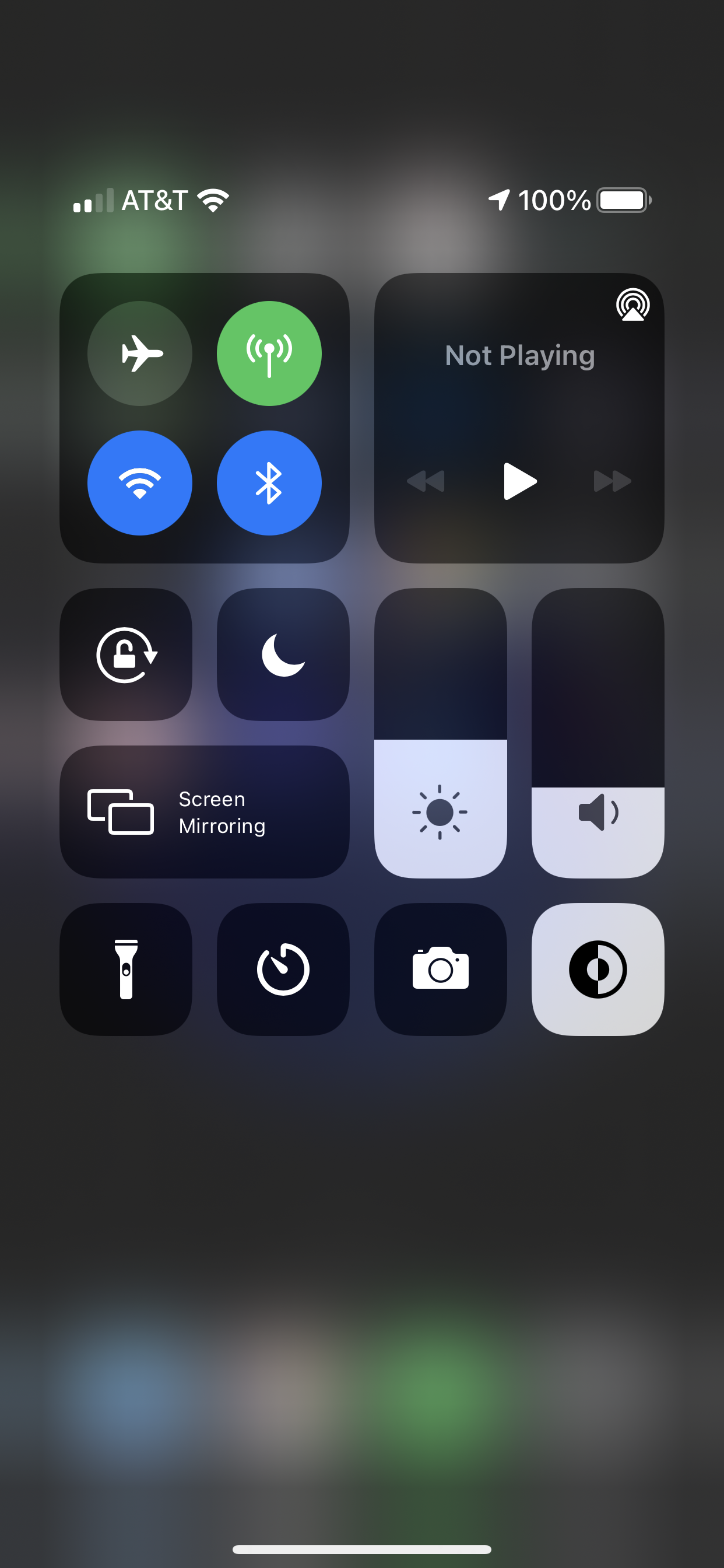Open the Timer
Screen dimensions: 724x1568
coord(283,969)
